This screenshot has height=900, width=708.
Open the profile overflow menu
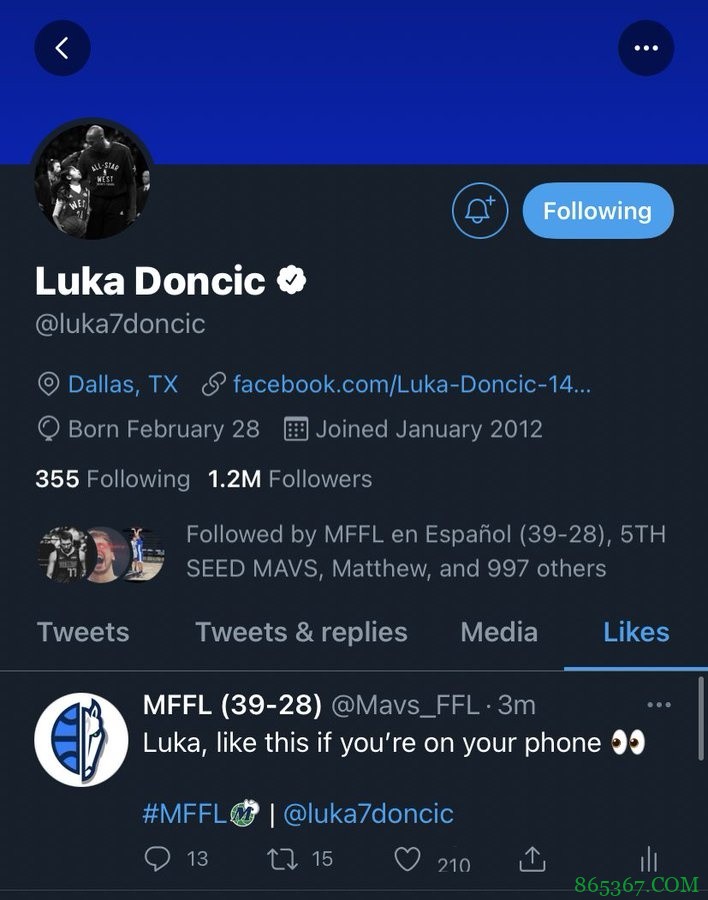coord(646,48)
